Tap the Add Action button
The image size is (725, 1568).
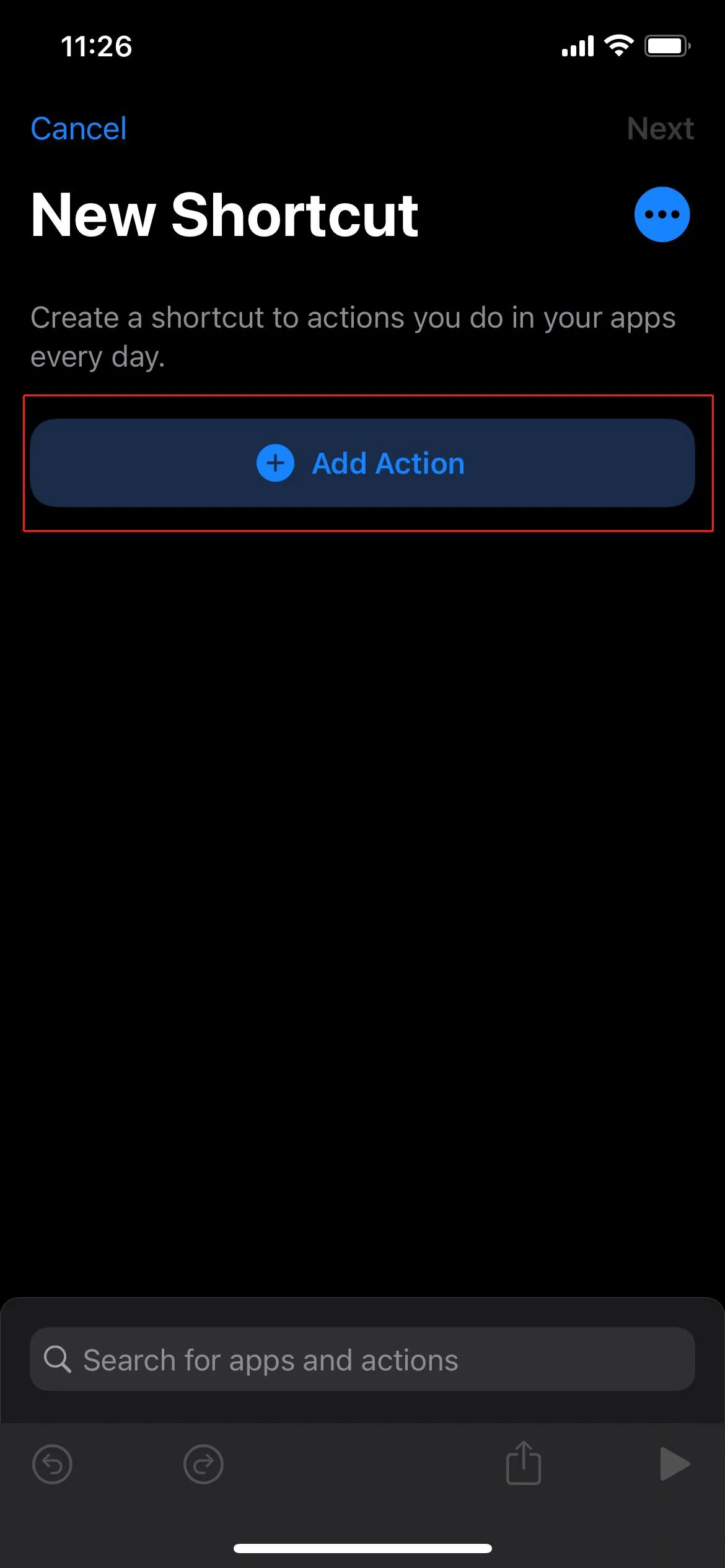point(362,463)
